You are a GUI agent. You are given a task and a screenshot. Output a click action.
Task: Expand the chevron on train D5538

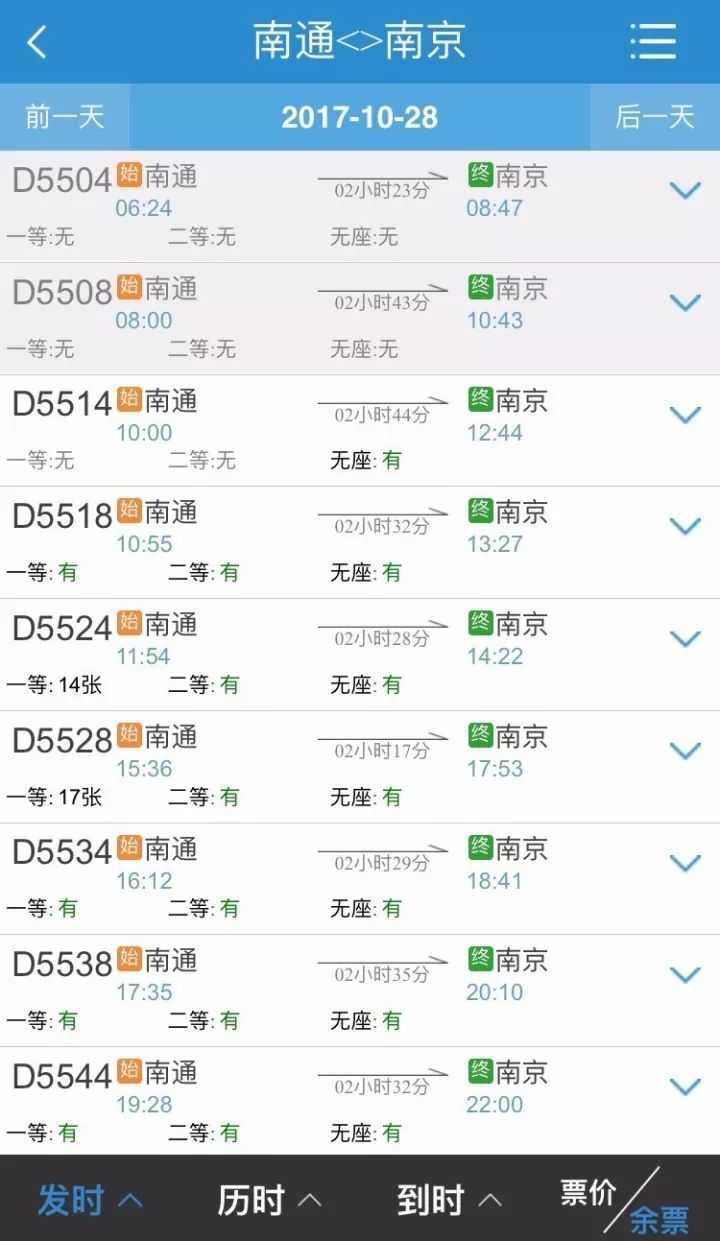pyautogui.click(x=685, y=974)
